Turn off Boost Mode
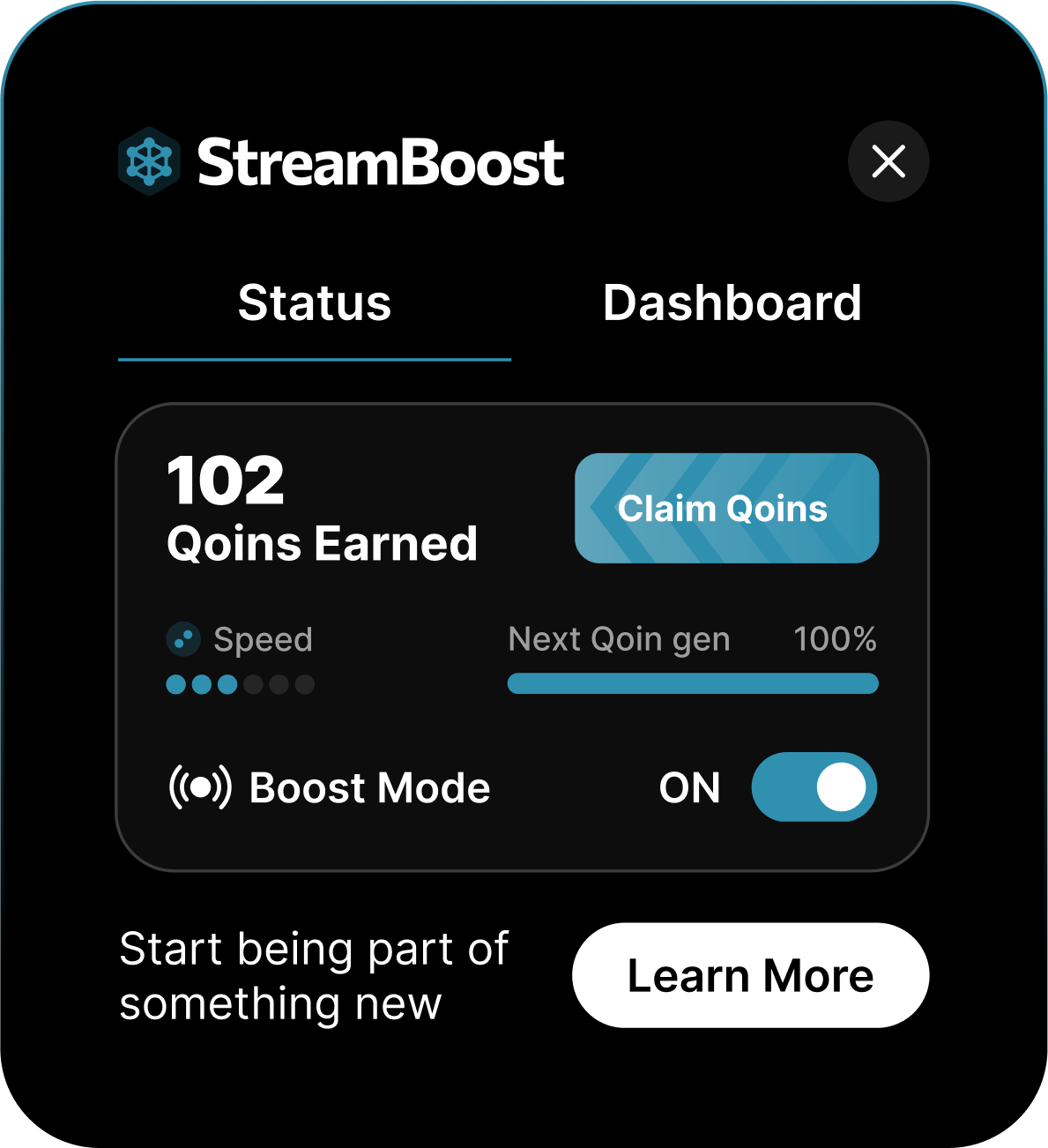Screen dimensions: 1048x1148 click(x=814, y=786)
